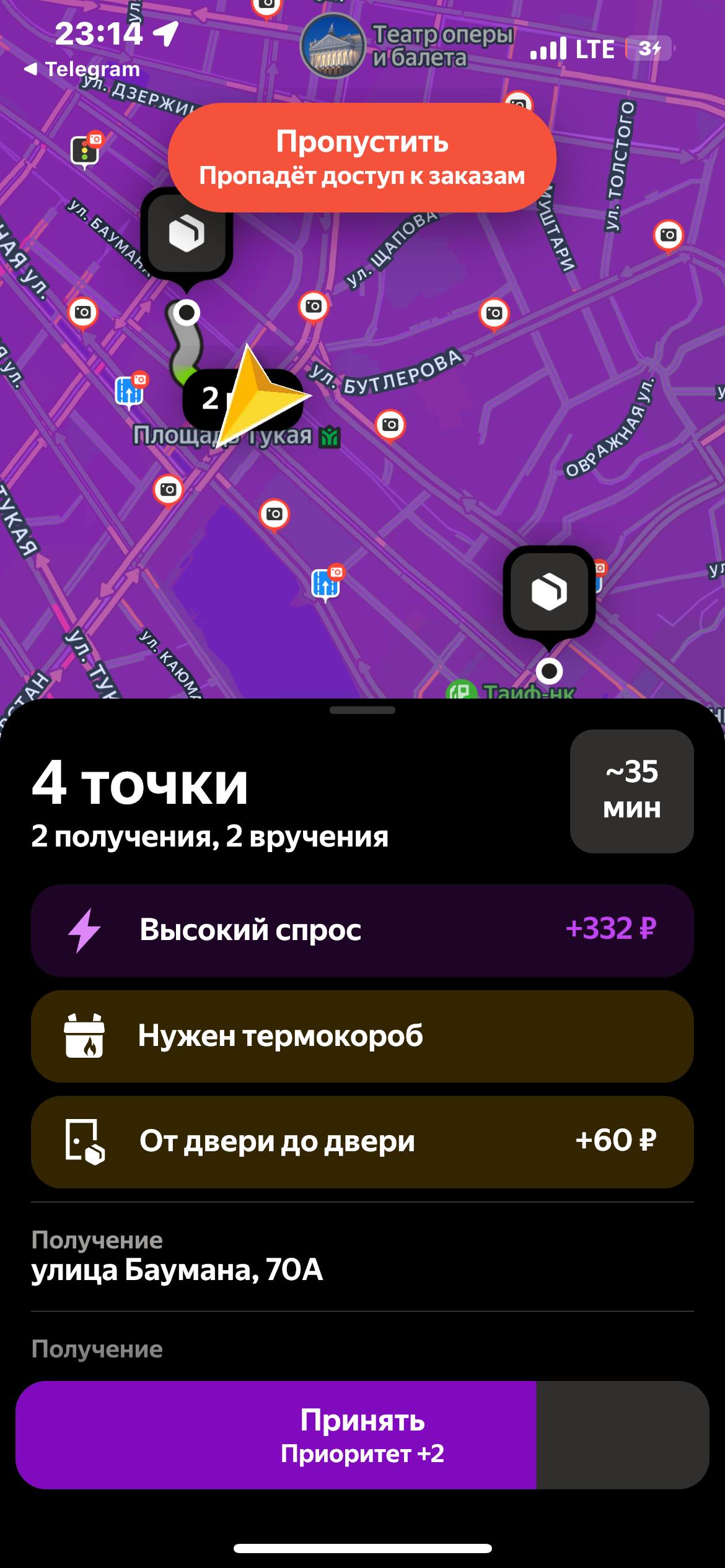Return to Telegram via back link
Viewport: 725px width, 1568px height.
(x=82, y=69)
